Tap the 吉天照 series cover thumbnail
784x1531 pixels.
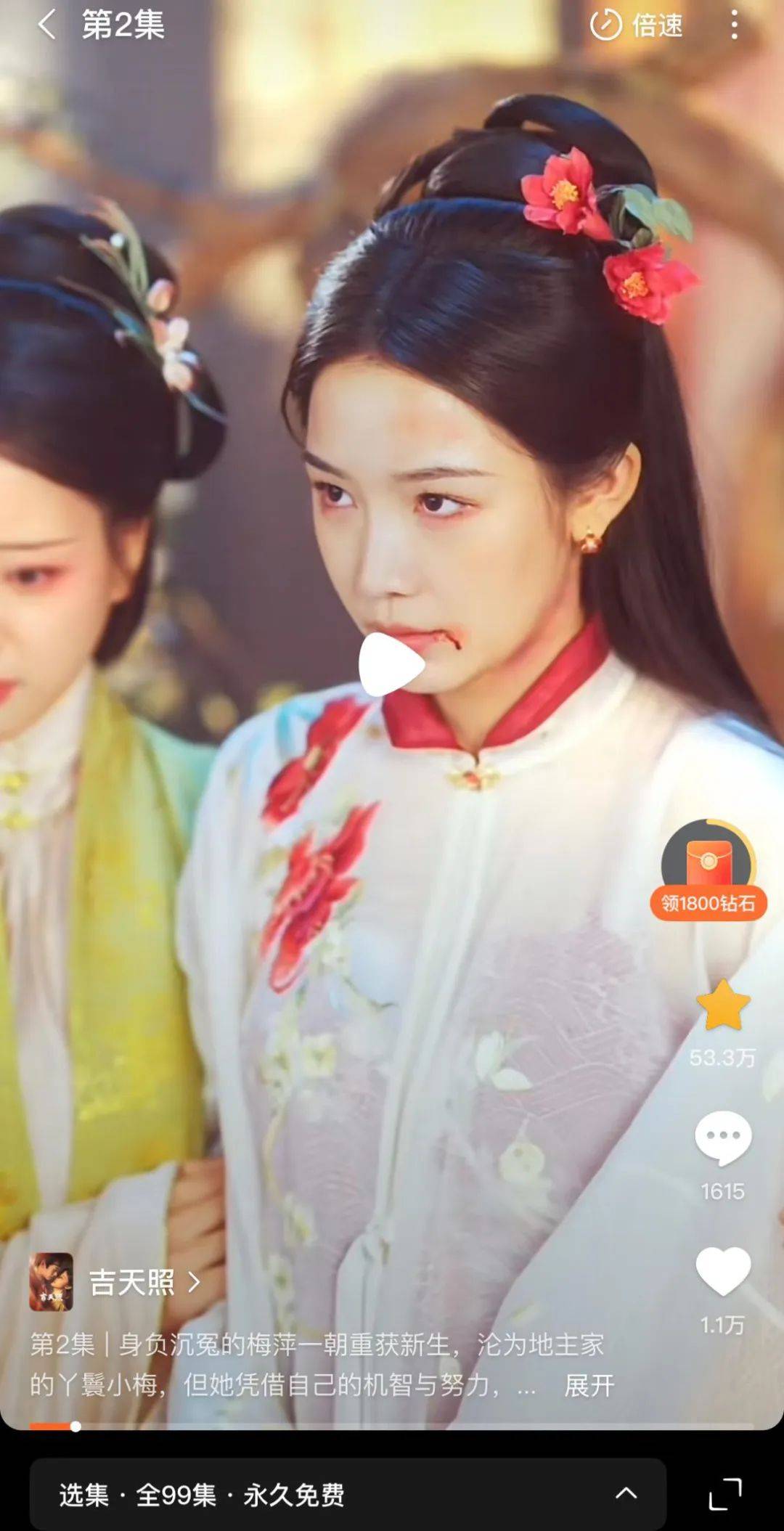[51, 1282]
